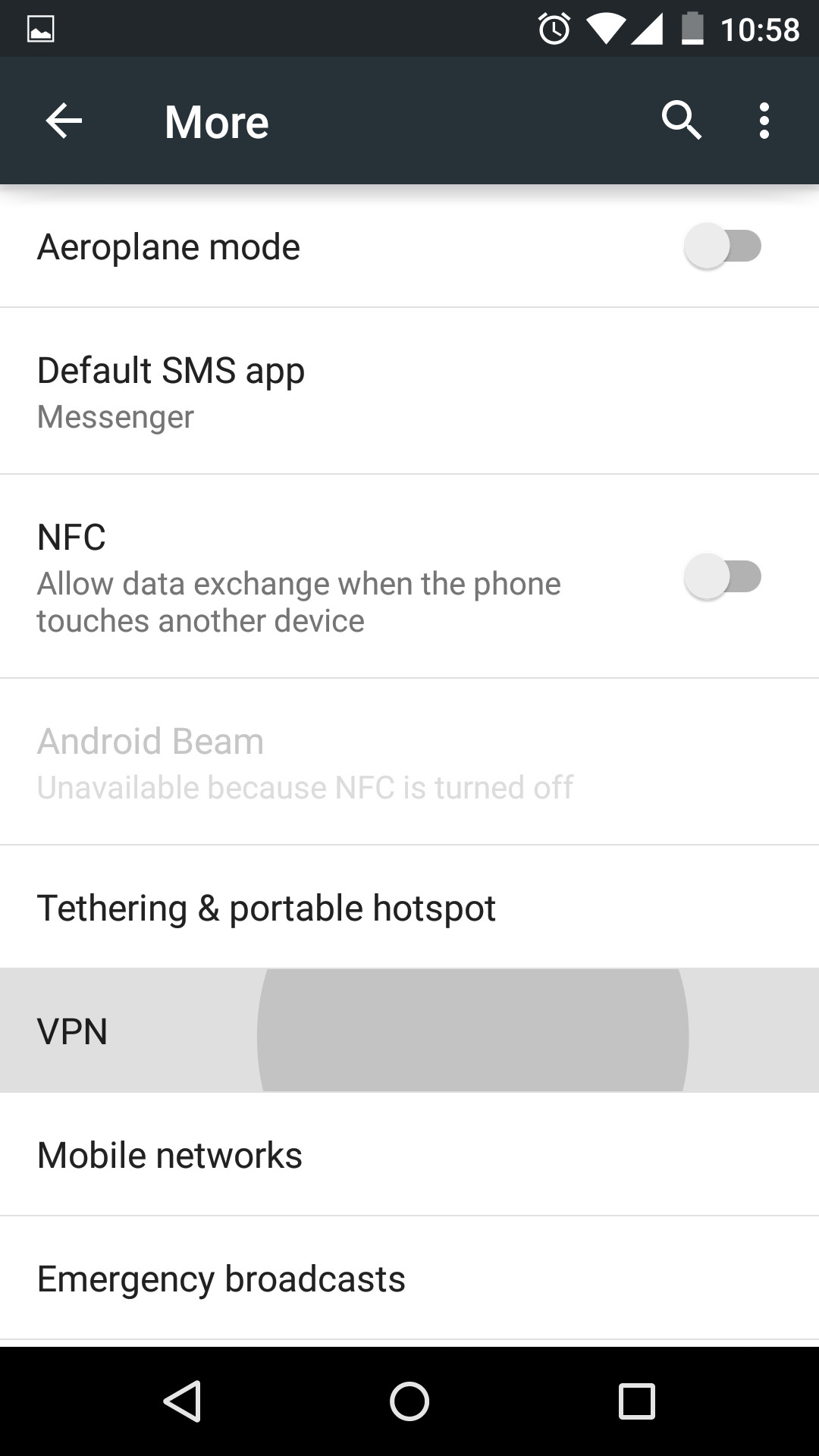819x1456 pixels.
Task: Open Mobile networks settings
Action: 170,1154
